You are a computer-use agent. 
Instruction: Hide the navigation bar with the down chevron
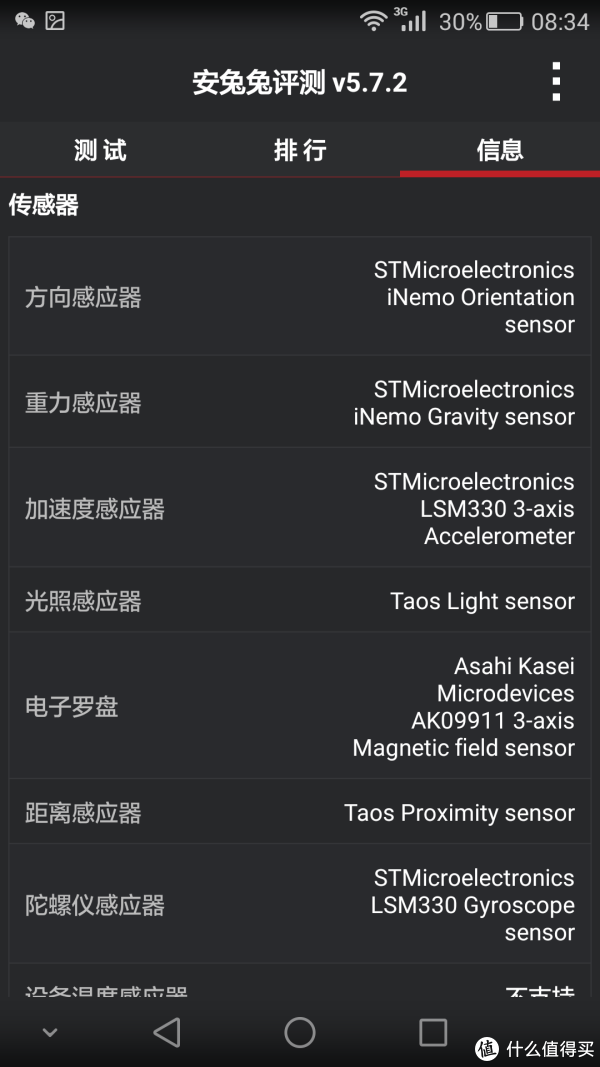[x=50, y=1032]
